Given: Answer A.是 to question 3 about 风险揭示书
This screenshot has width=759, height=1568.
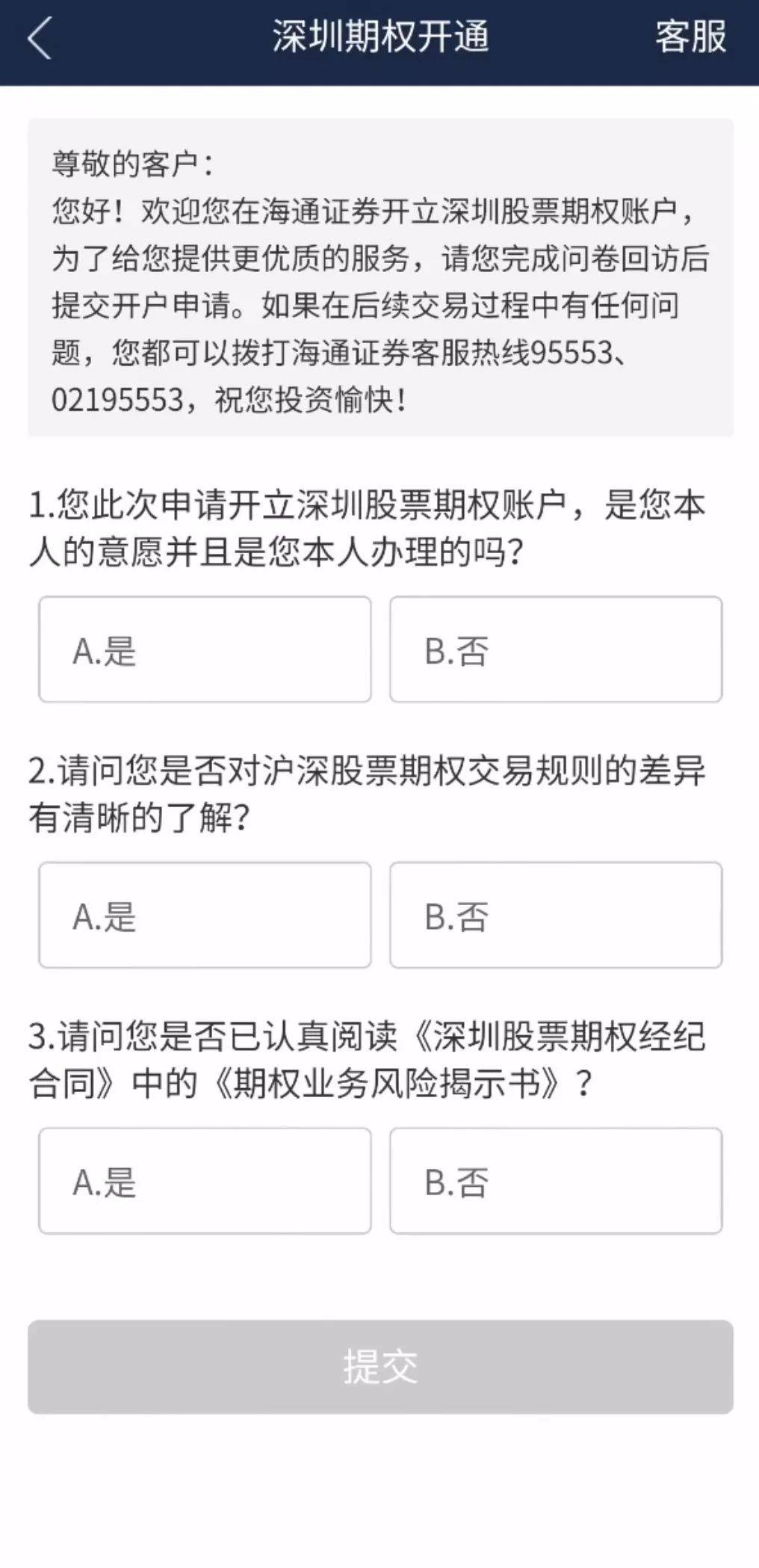Looking at the screenshot, I should 205,1180.
